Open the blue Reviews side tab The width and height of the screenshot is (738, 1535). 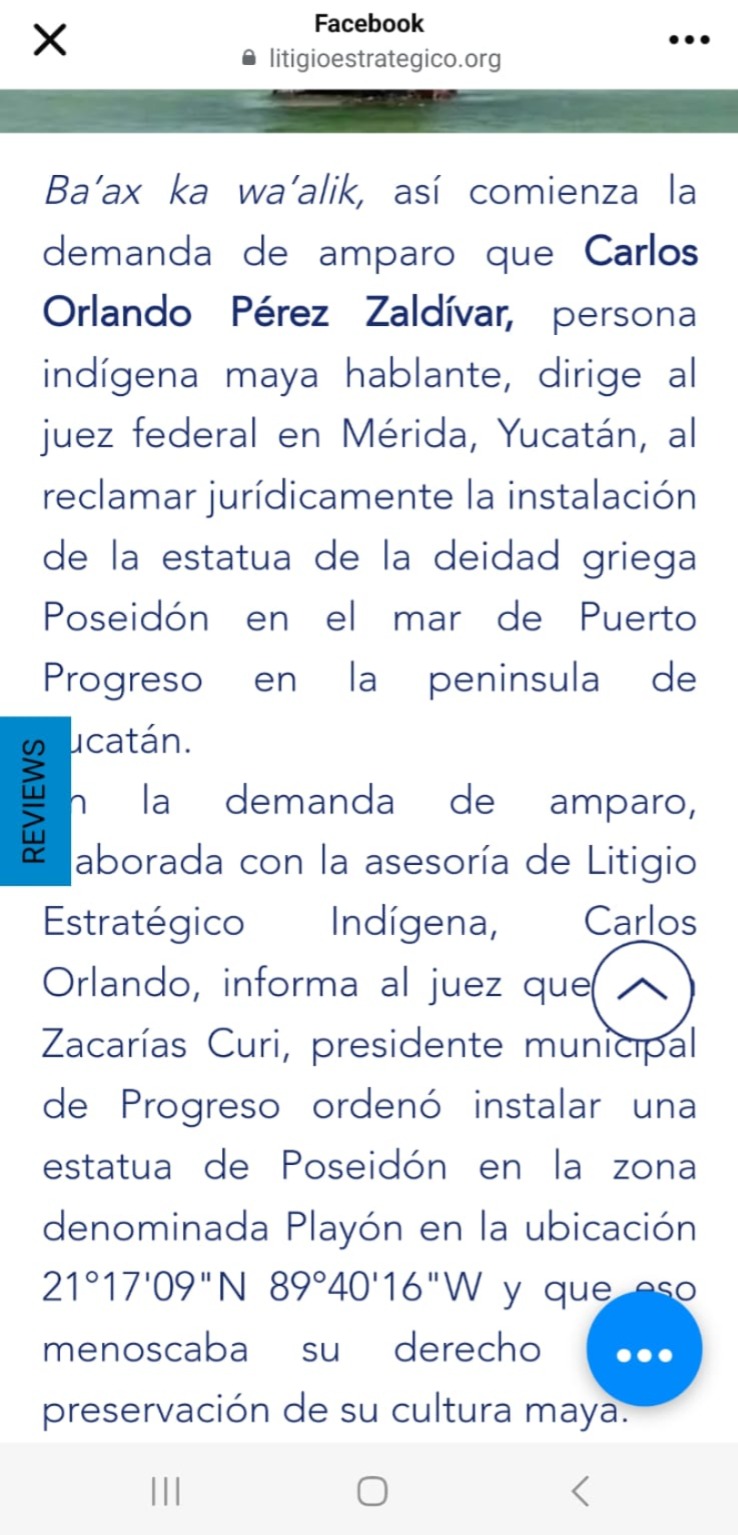(x=35, y=801)
